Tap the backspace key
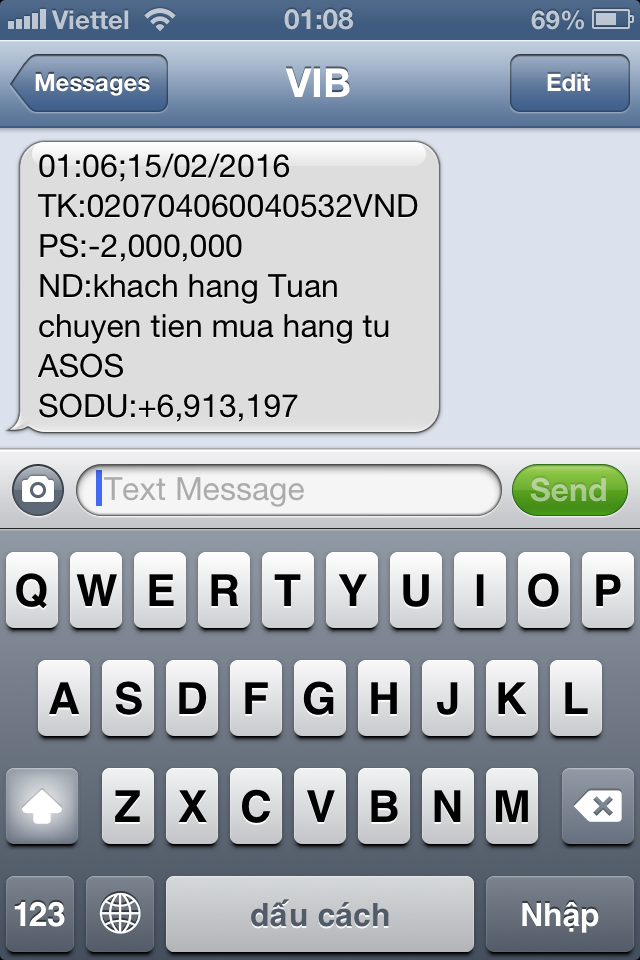Screen dimensions: 640x960 [597, 806]
